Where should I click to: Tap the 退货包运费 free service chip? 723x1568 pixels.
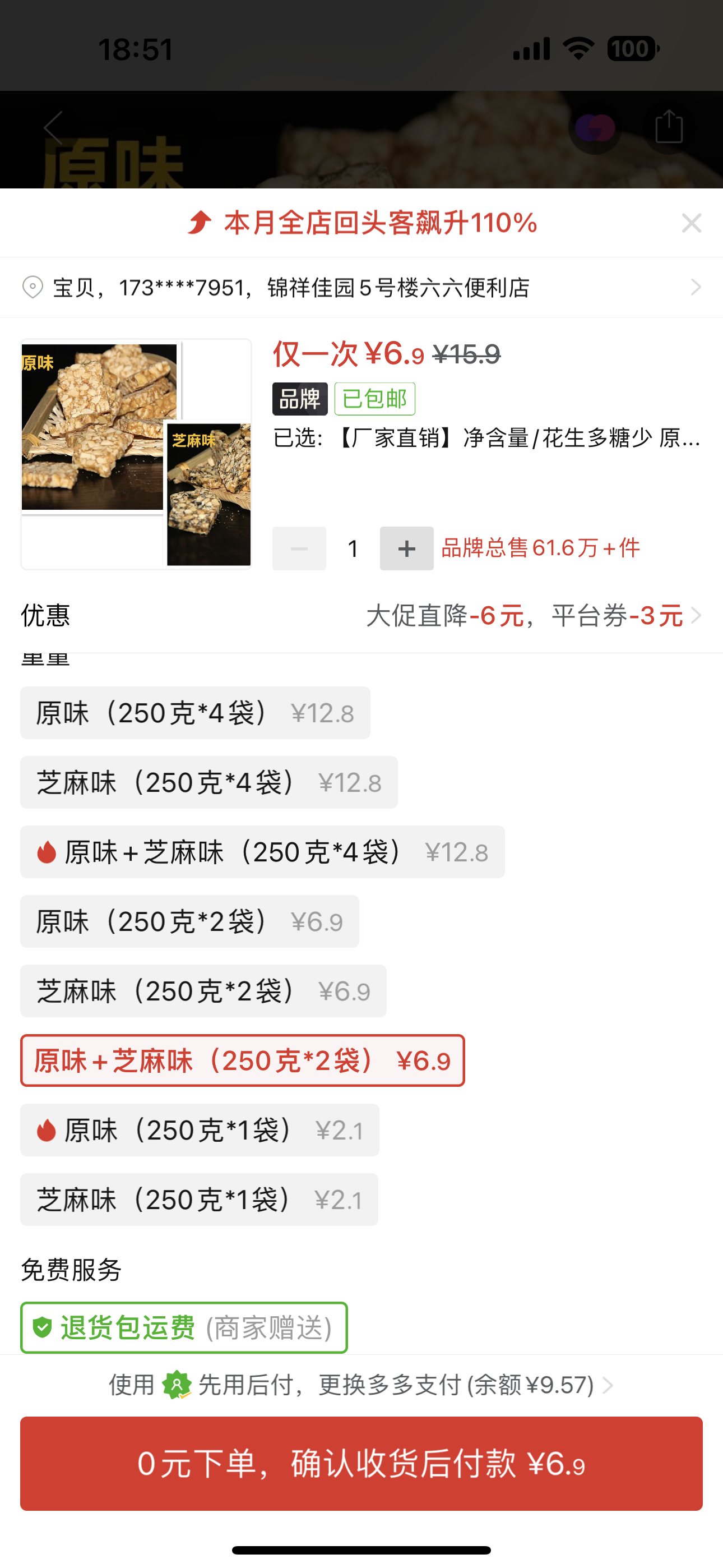(x=184, y=1327)
